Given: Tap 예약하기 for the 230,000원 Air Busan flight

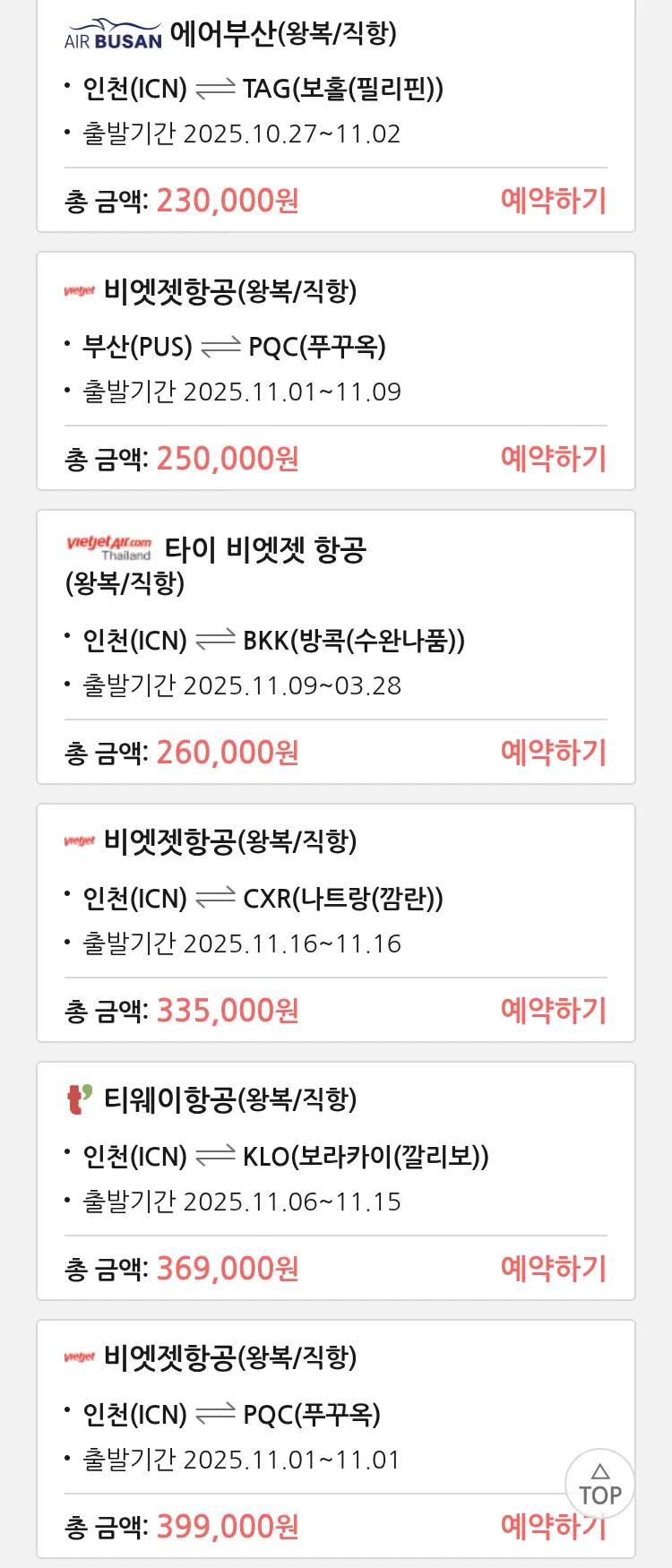Looking at the screenshot, I should tap(553, 200).
